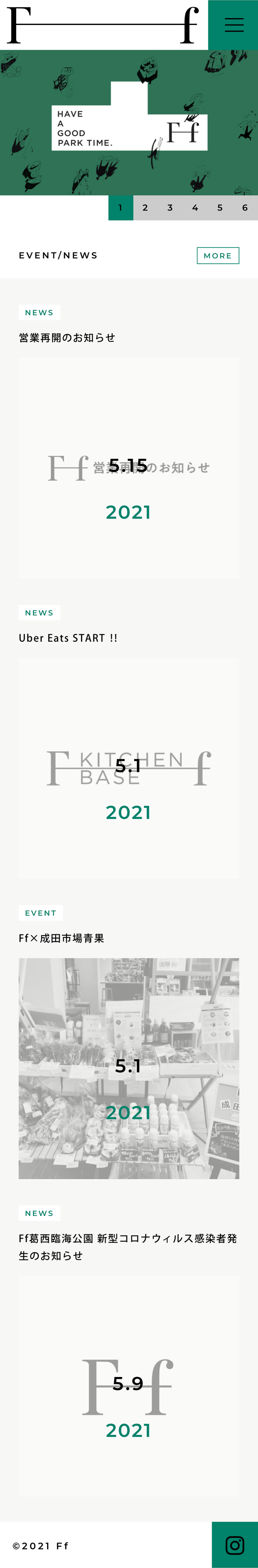Go to slide 6 of the banner
The width and height of the screenshot is (258, 1568).
pyautogui.click(x=245, y=208)
